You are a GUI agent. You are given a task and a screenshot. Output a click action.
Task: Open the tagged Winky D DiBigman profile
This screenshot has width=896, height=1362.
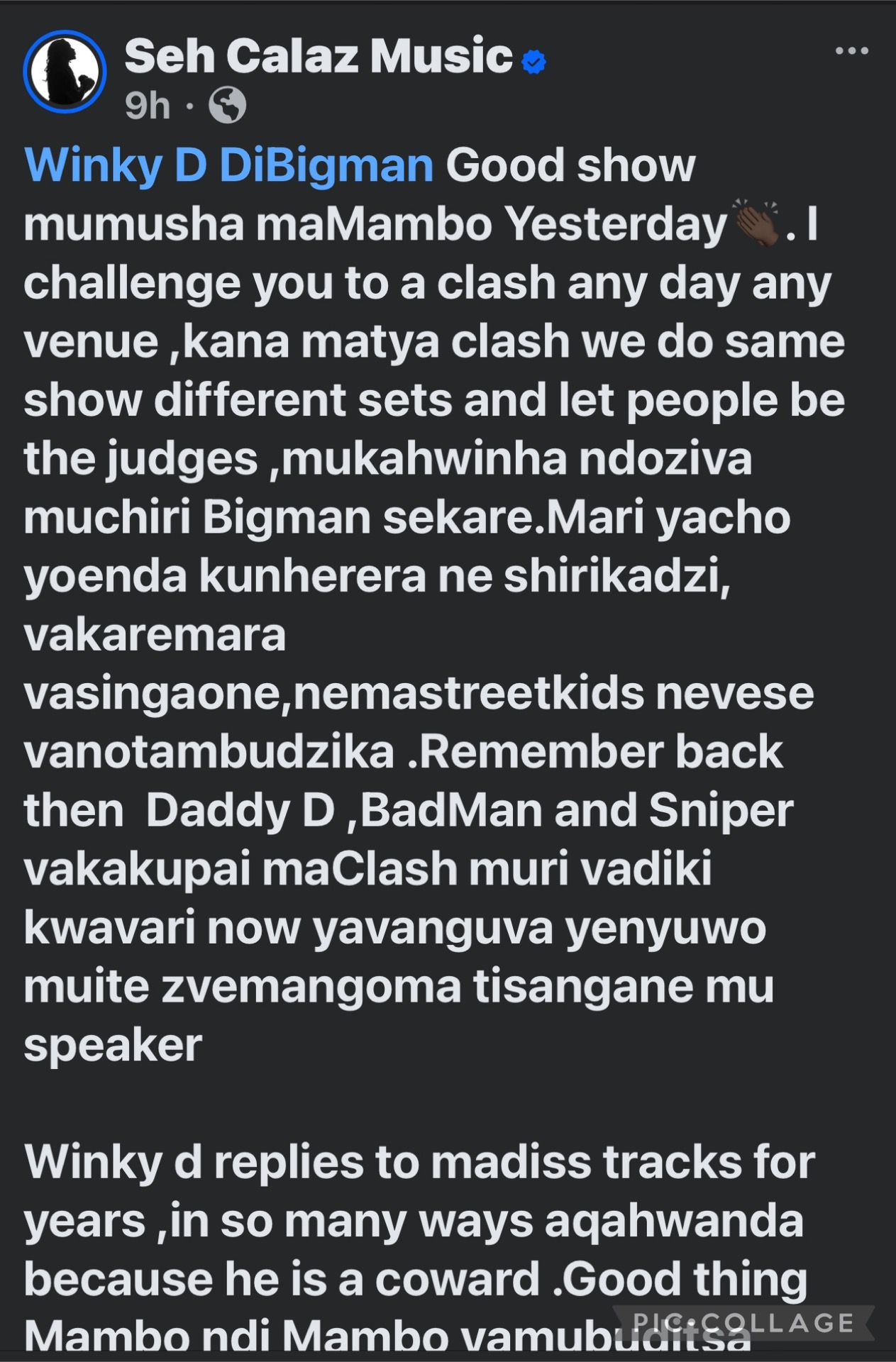tap(228, 165)
